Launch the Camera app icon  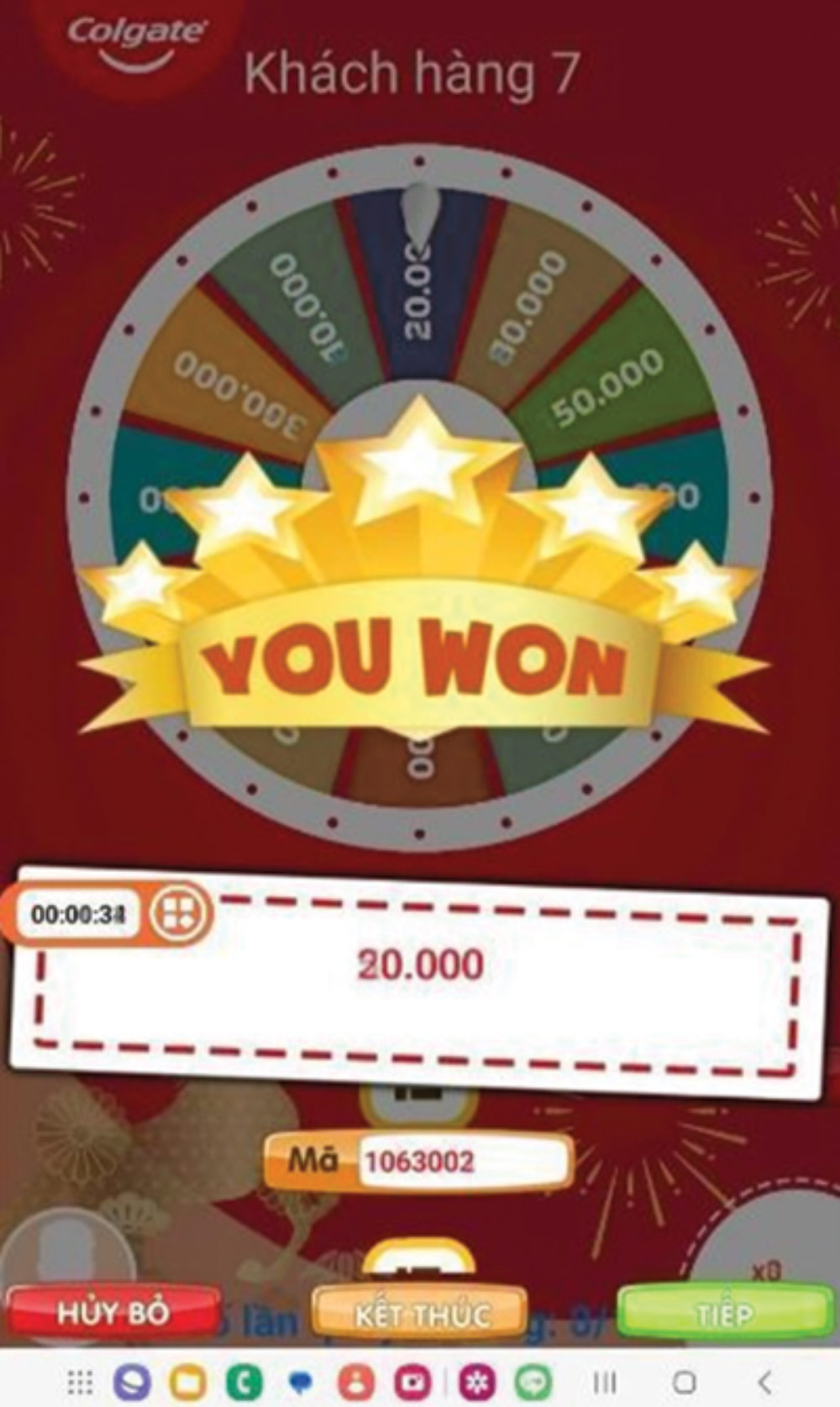tap(410, 1374)
